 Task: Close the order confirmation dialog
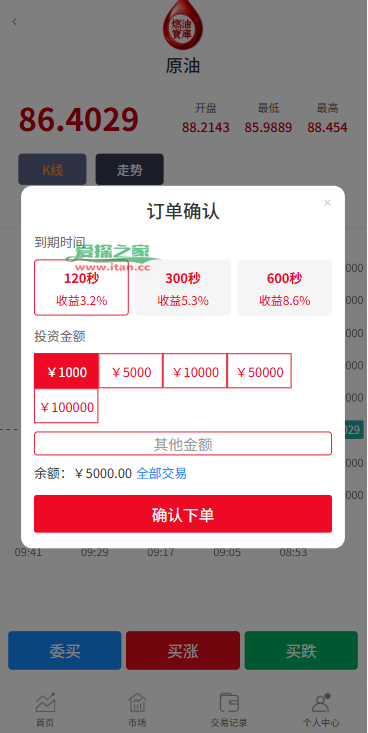pyautogui.click(x=327, y=202)
